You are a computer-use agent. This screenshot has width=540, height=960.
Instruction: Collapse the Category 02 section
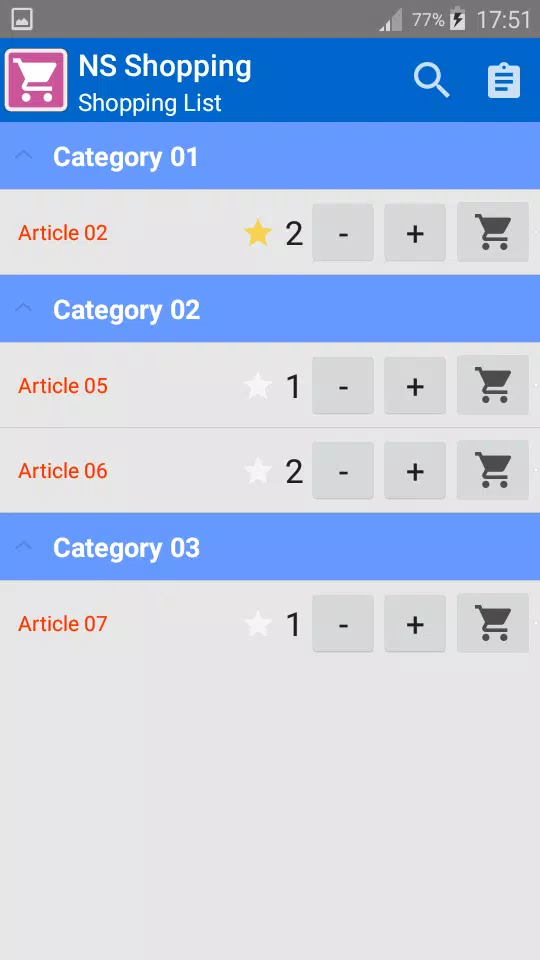coord(270,309)
